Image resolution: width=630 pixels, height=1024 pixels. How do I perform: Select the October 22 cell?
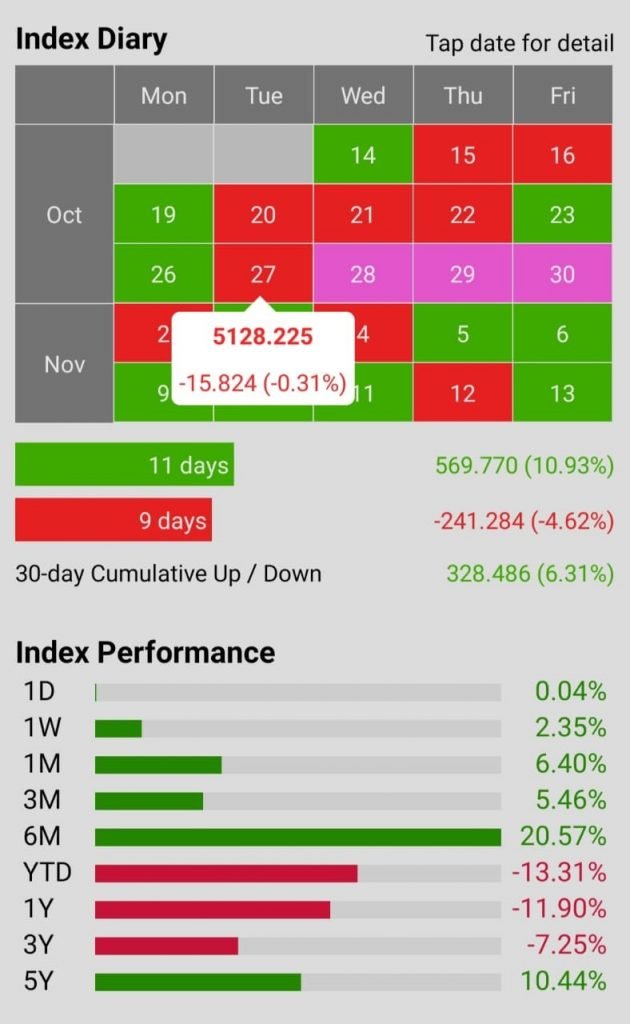click(x=462, y=214)
